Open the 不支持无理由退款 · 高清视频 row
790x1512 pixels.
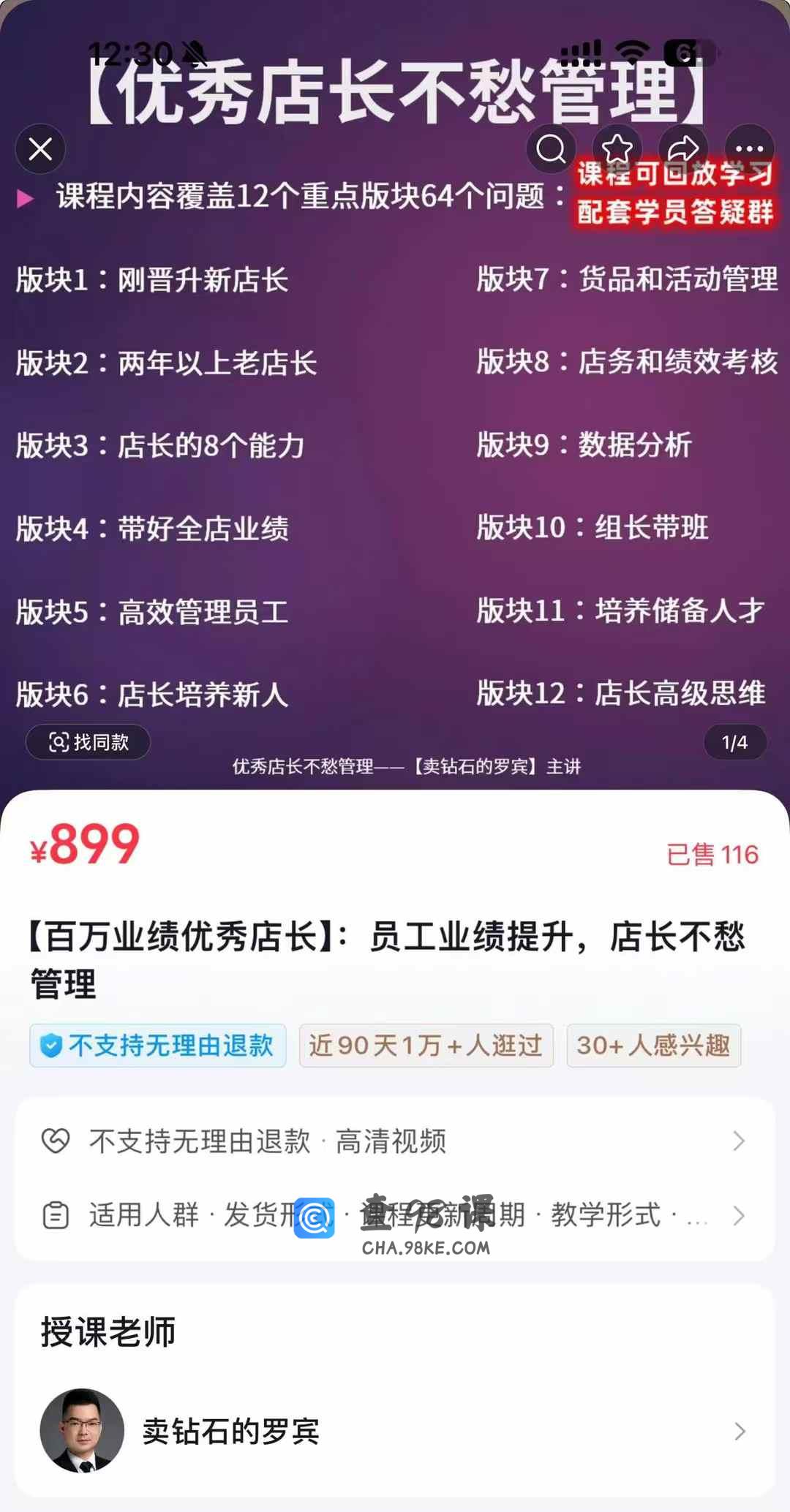click(x=395, y=1141)
